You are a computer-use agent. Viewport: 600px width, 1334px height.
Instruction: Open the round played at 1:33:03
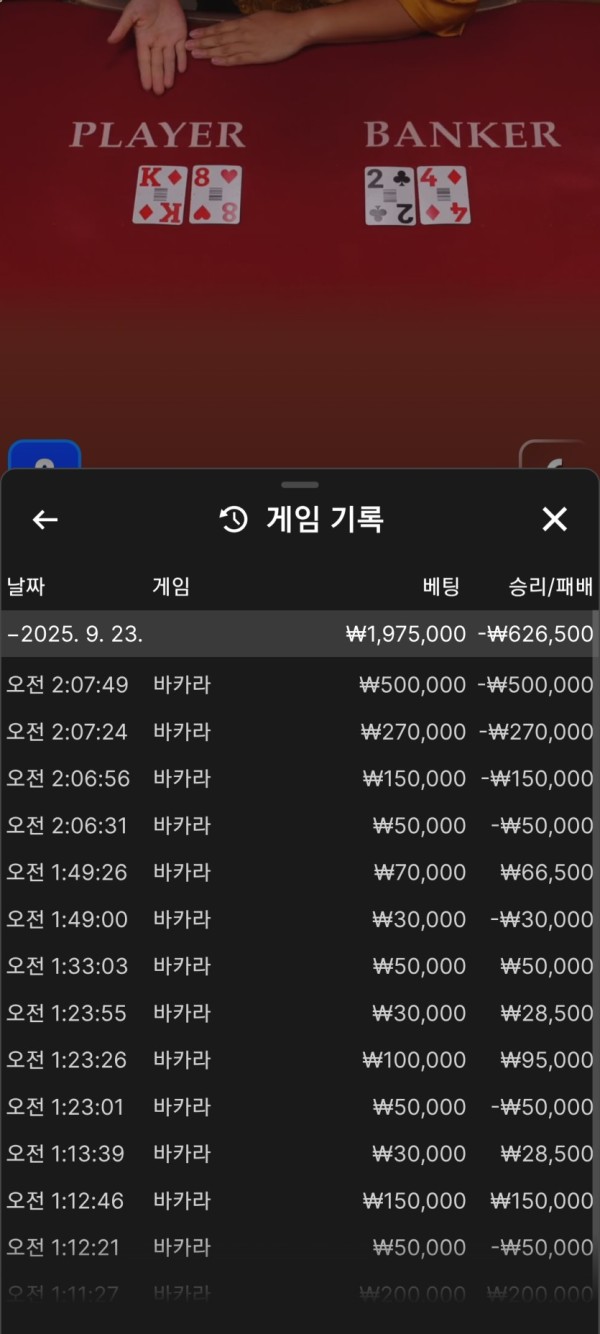(x=300, y=966)
